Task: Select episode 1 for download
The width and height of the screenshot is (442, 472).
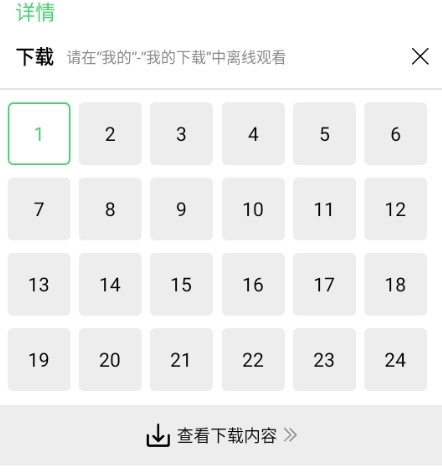Action: click(39, 134)
